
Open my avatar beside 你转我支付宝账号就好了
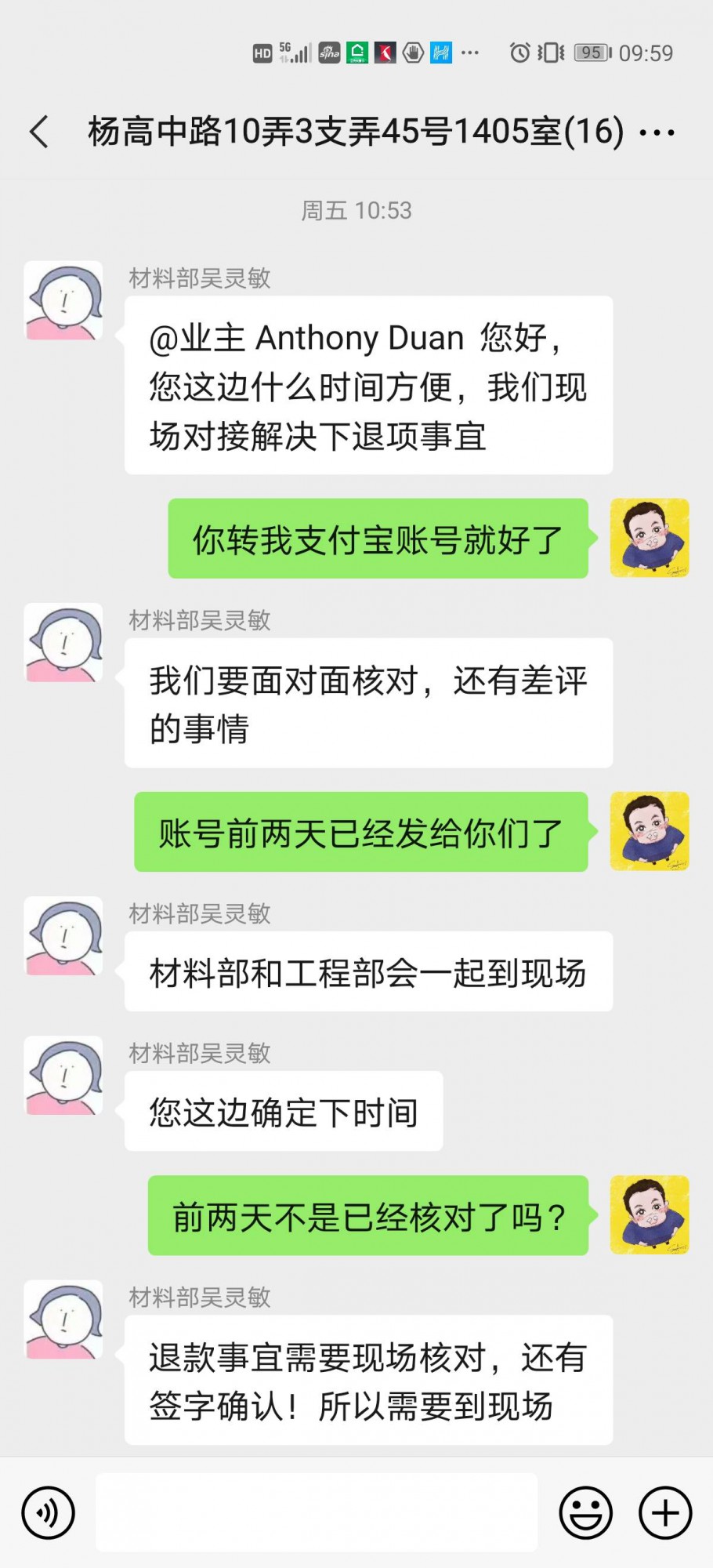click(x=650, y=538)
